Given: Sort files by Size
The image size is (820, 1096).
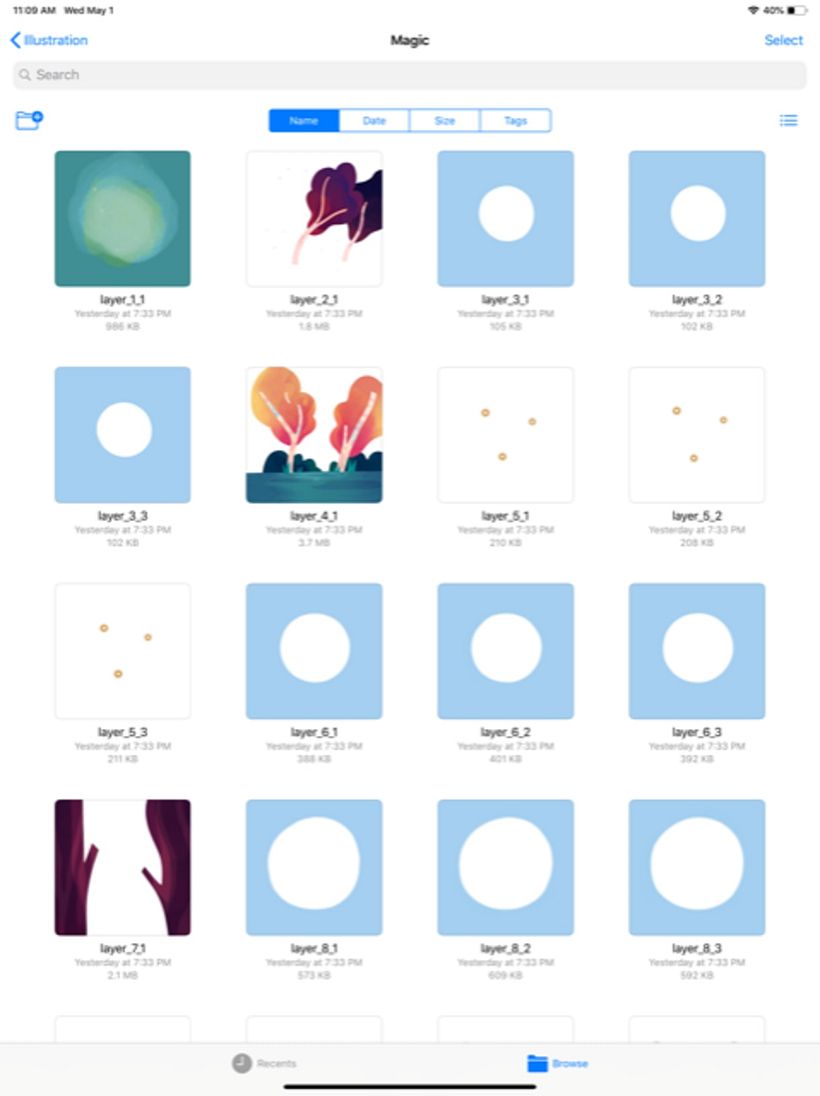Looking at the screenshot, I should pos(445,121).
